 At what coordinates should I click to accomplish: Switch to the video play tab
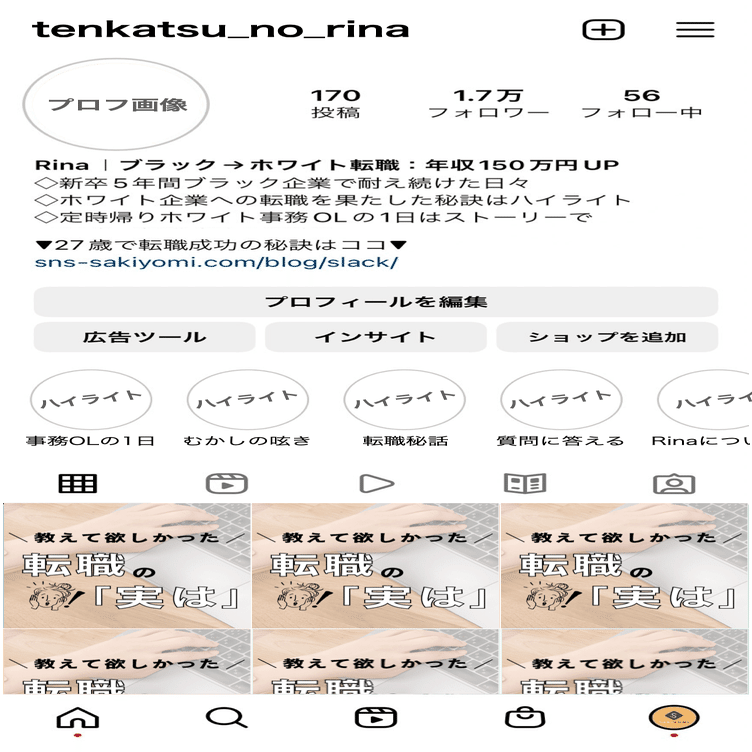click(376, 484)
